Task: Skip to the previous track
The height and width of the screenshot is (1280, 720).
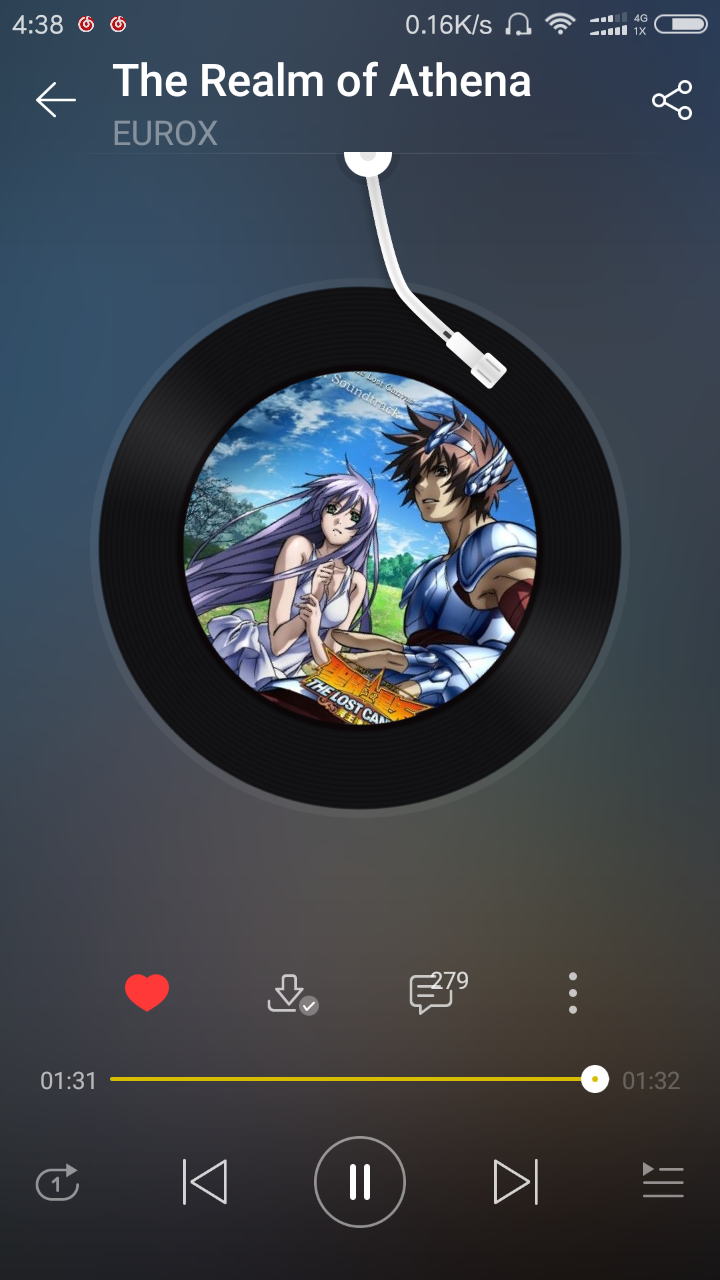Action: click(x=205, y=1183)
